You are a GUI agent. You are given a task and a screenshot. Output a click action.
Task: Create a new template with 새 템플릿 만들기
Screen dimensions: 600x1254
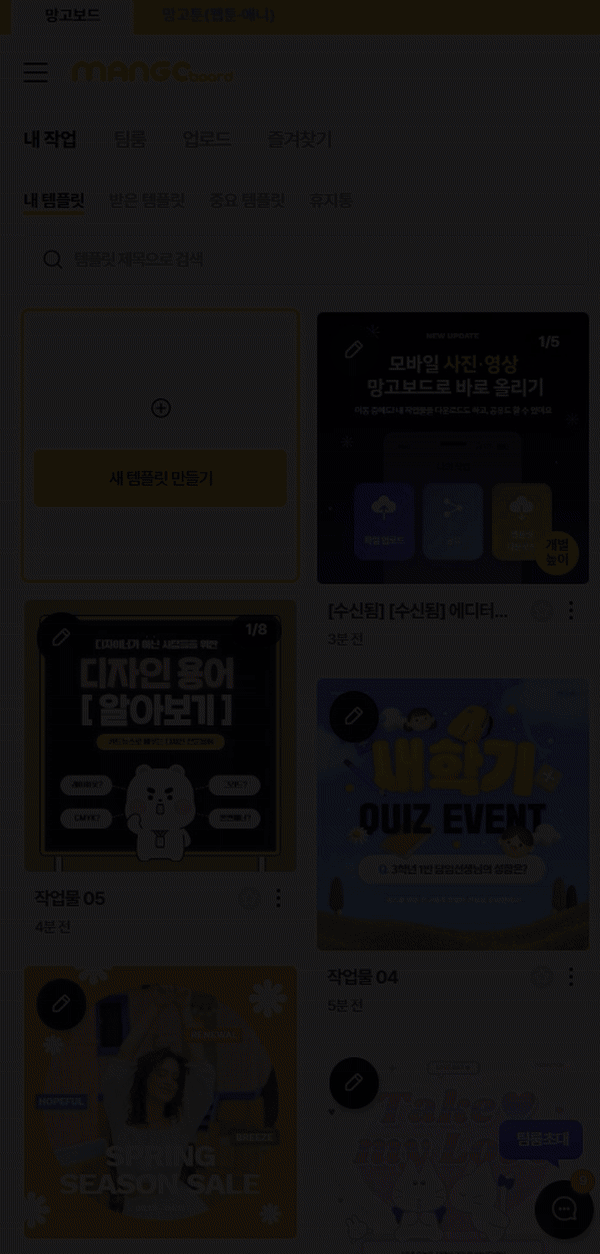pyautogui.click(x=161, y=478)
